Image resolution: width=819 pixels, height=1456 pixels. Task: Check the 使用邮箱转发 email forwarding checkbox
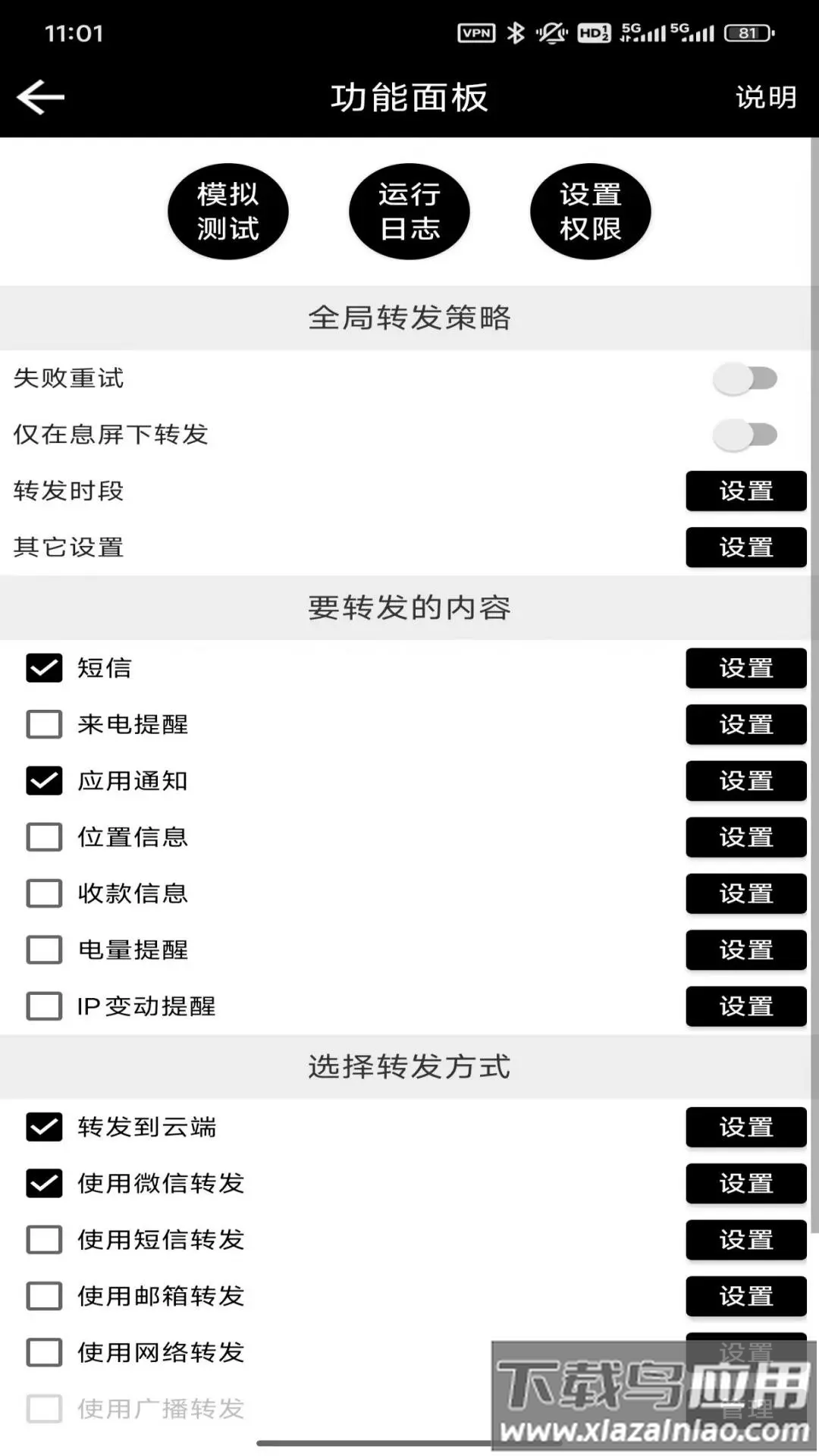point(43,1296)
